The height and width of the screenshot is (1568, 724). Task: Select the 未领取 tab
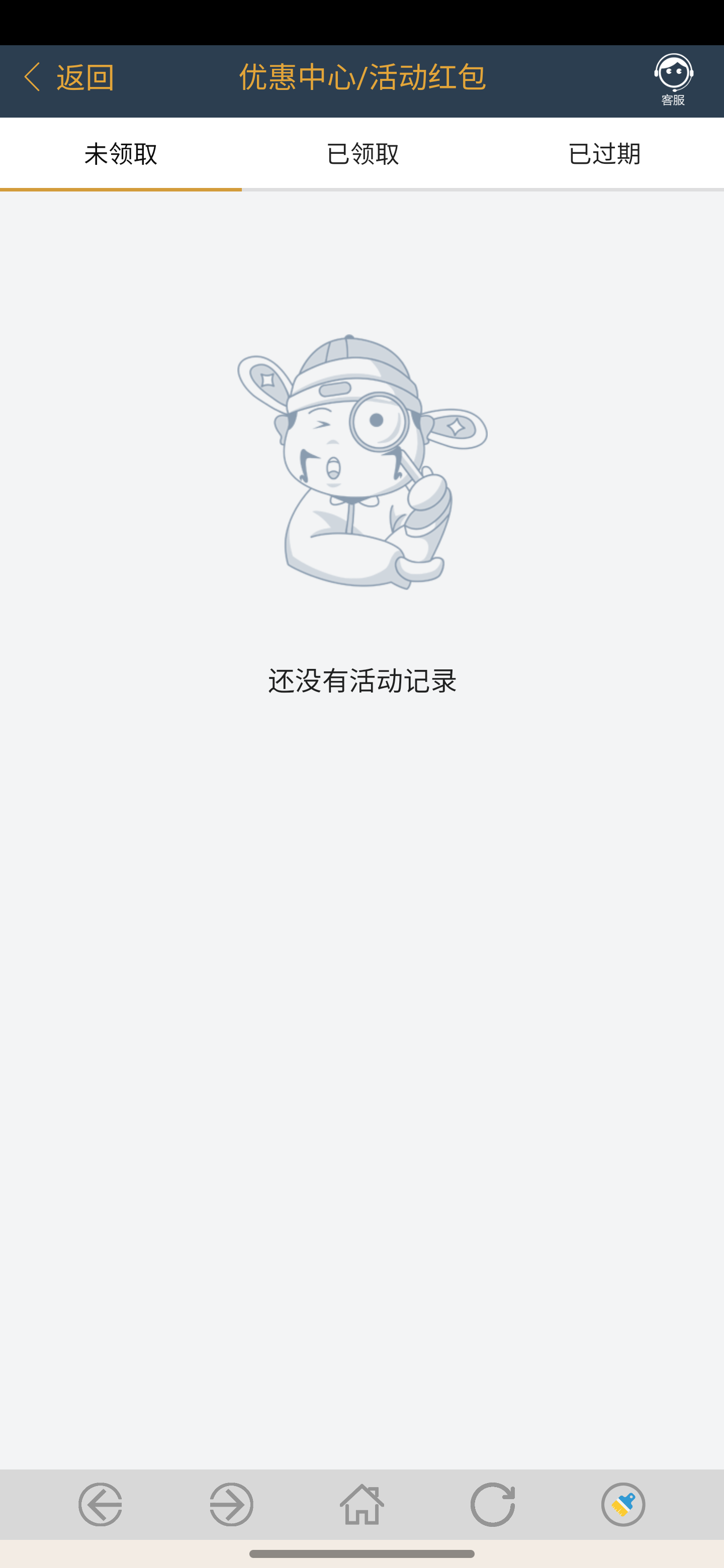121,153
